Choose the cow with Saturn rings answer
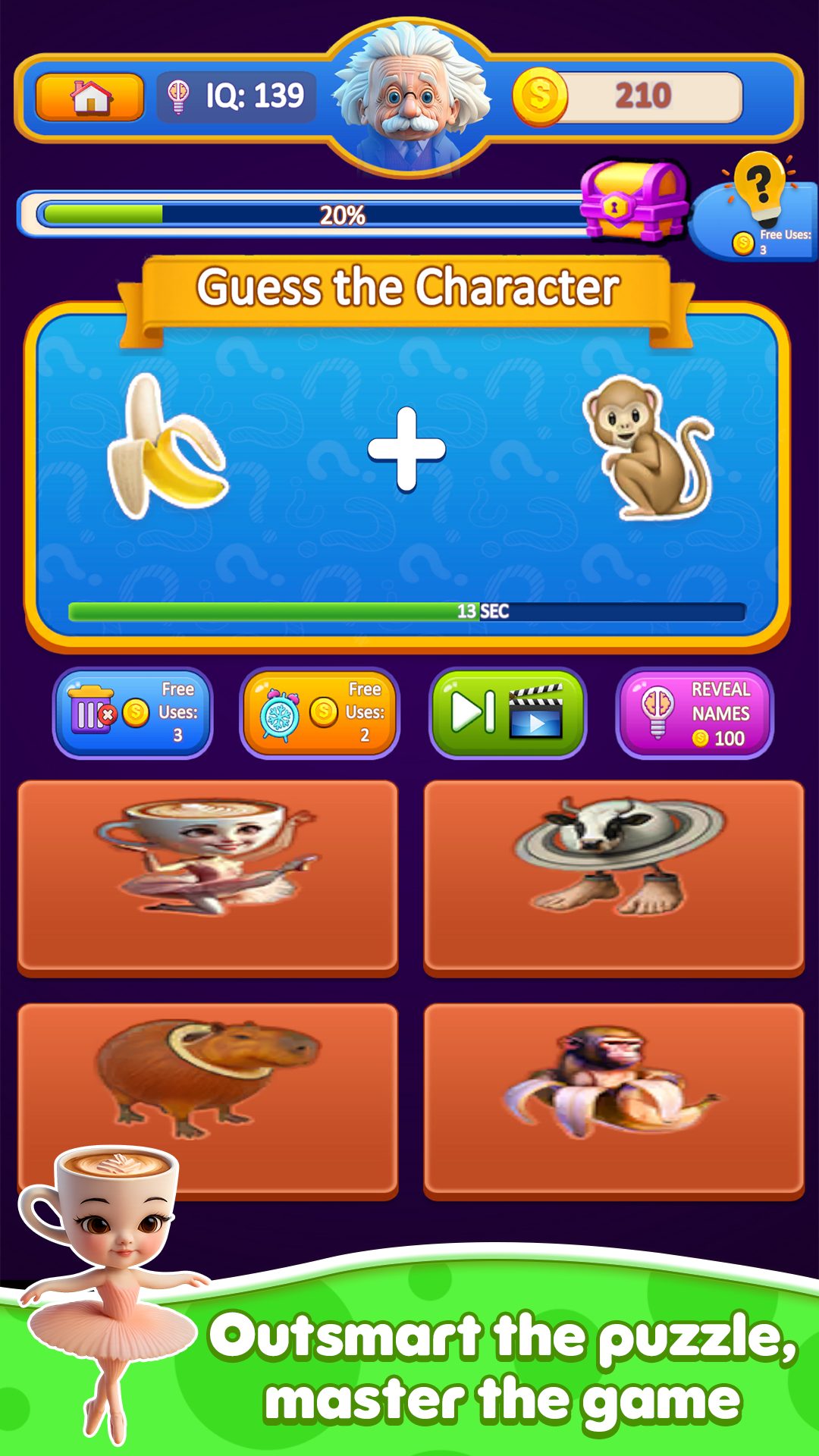This screenshot has height=1456, width=819. (x=613, y=877)
